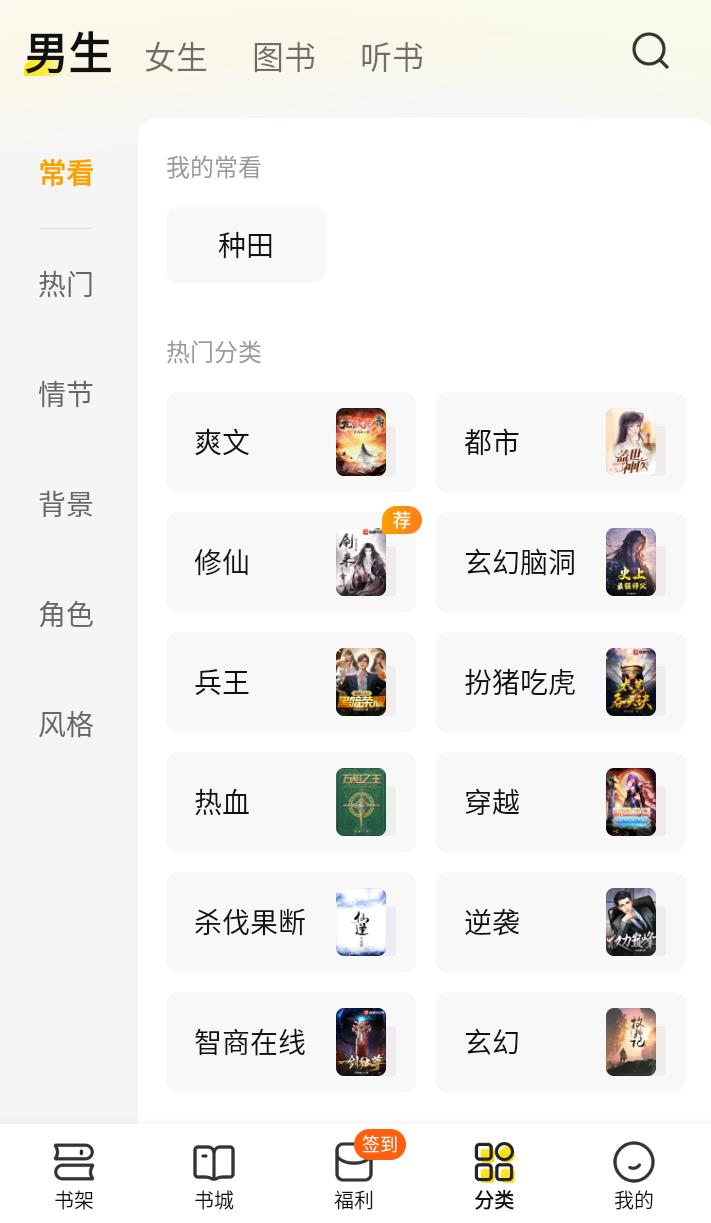Select 风格 in the side menu

[x=66, y=724]
